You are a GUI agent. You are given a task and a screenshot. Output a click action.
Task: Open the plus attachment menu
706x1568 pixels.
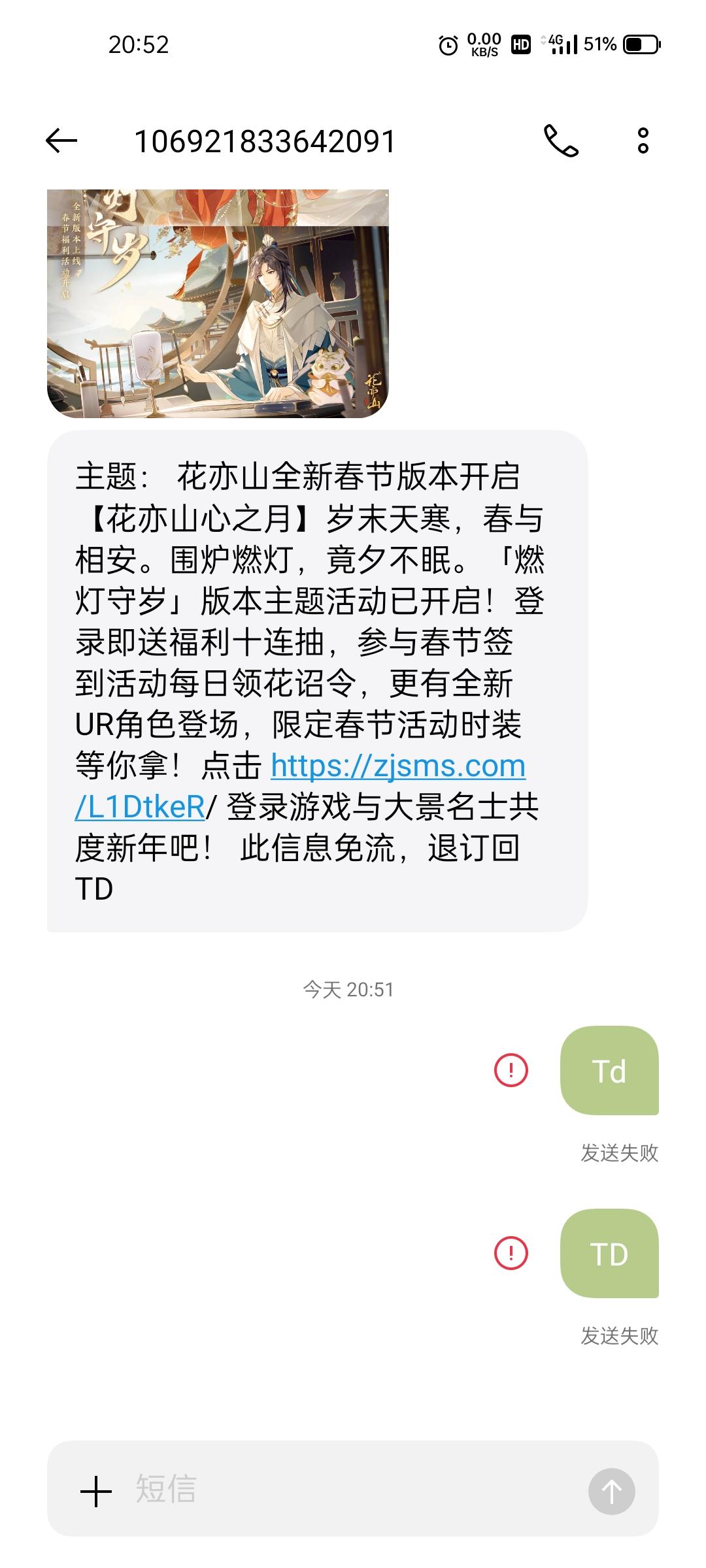(x=96, y=1492)
